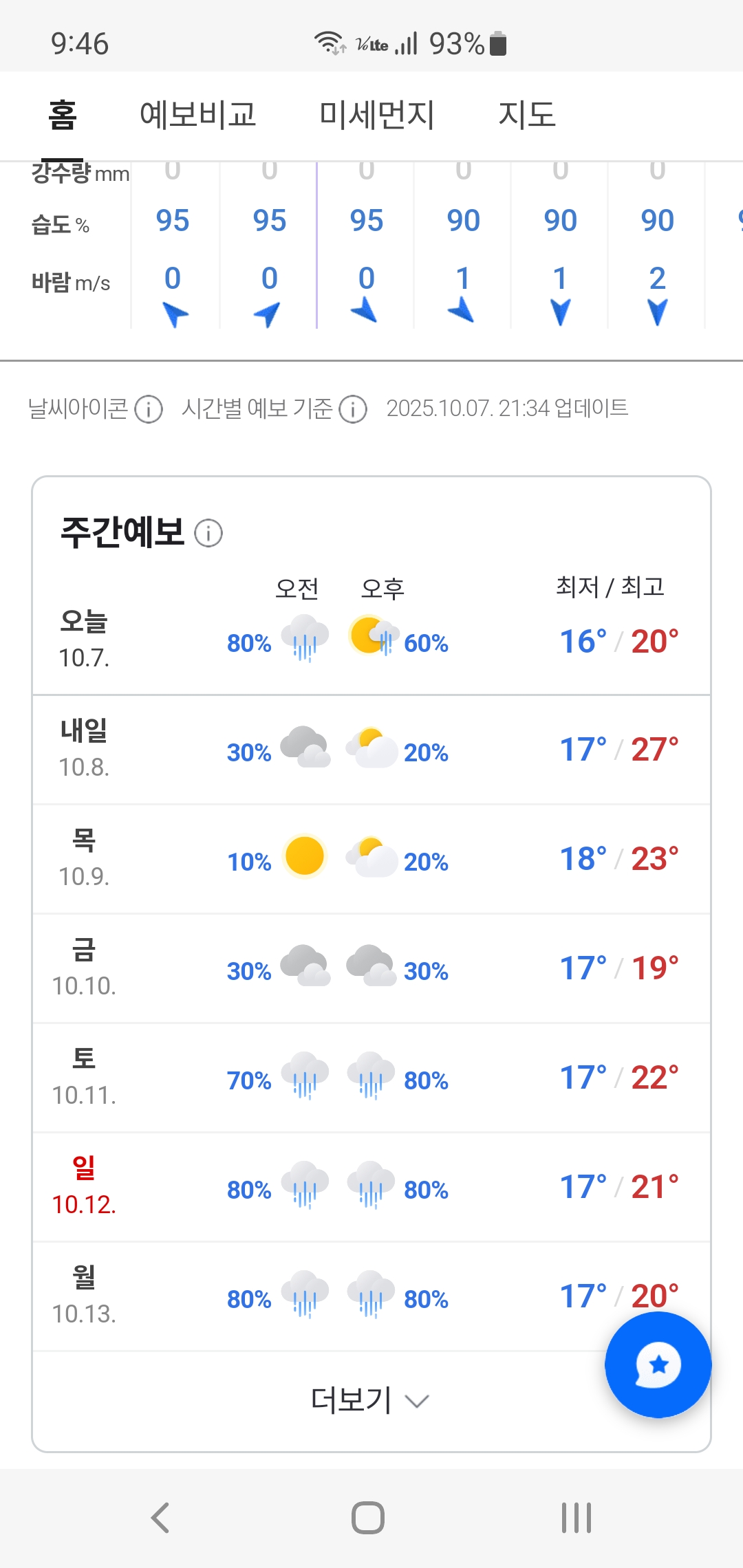Return to the phone's home screen

pyautogui.click(x=368, y=1518)
